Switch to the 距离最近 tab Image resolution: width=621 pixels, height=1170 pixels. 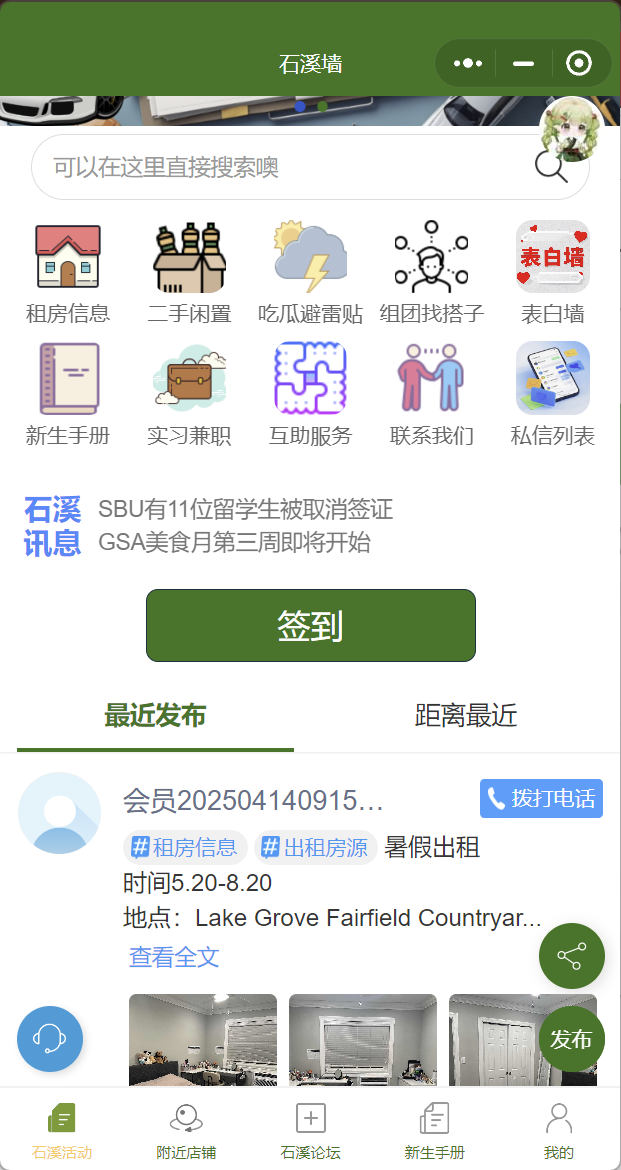tap(466, 716)
